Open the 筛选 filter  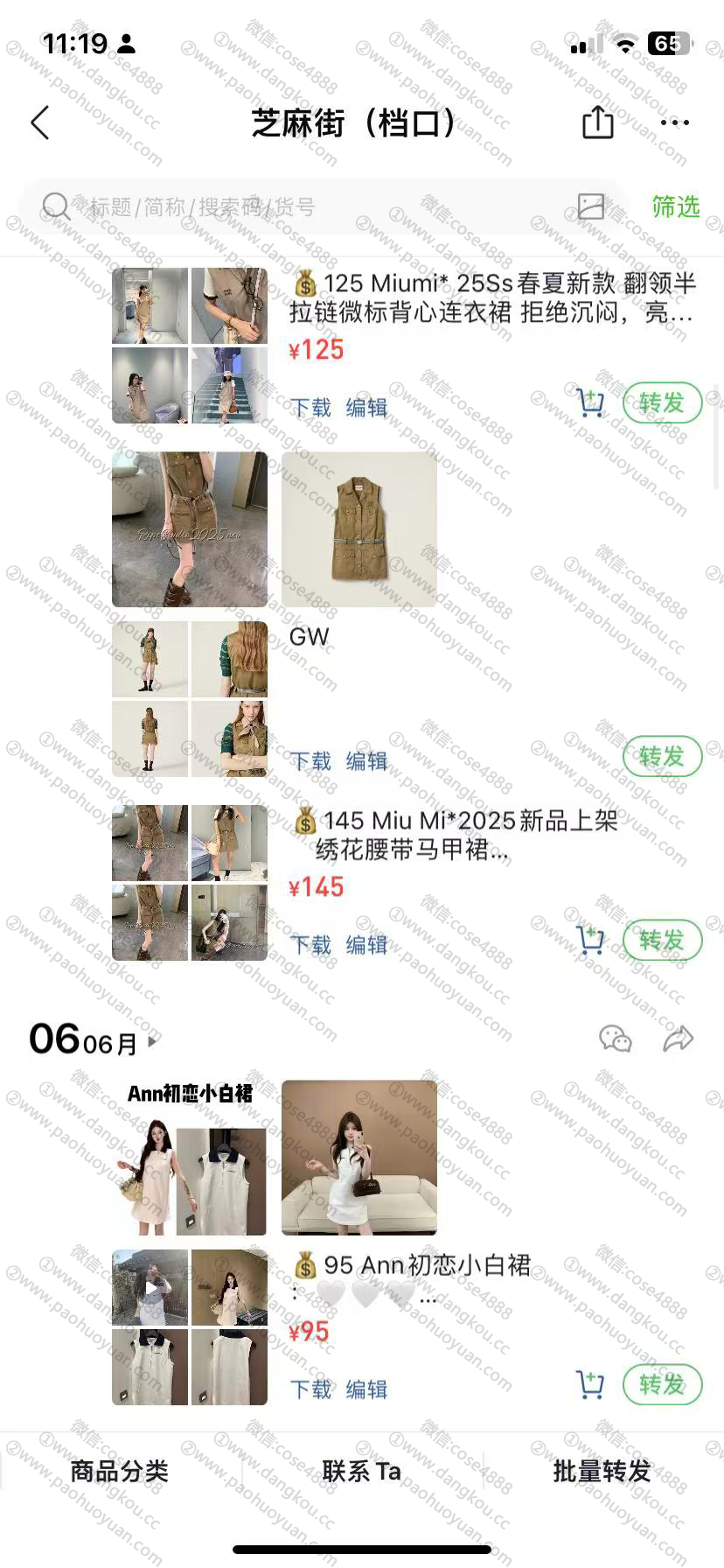click(x=676, y=207)
